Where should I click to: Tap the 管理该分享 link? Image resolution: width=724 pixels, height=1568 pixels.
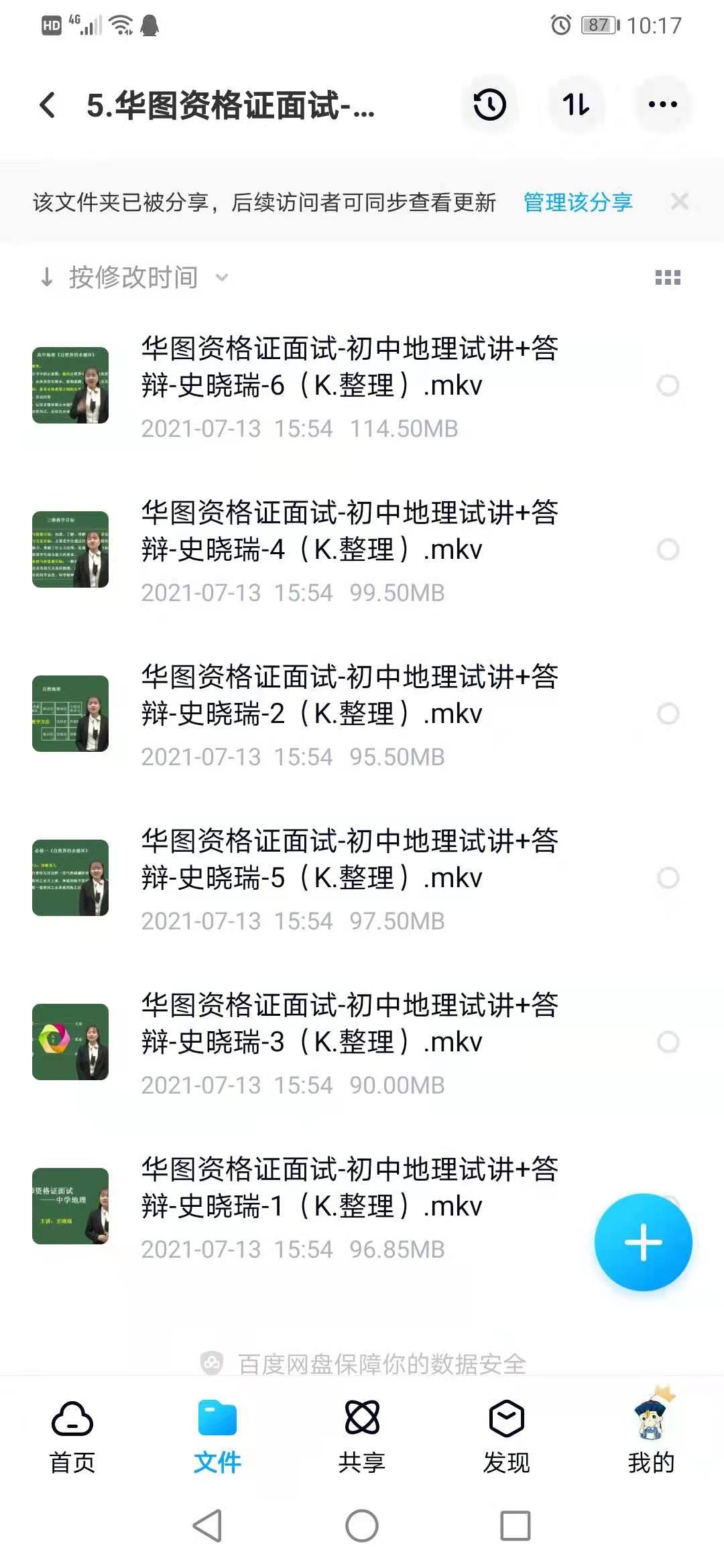coord(577,202)
